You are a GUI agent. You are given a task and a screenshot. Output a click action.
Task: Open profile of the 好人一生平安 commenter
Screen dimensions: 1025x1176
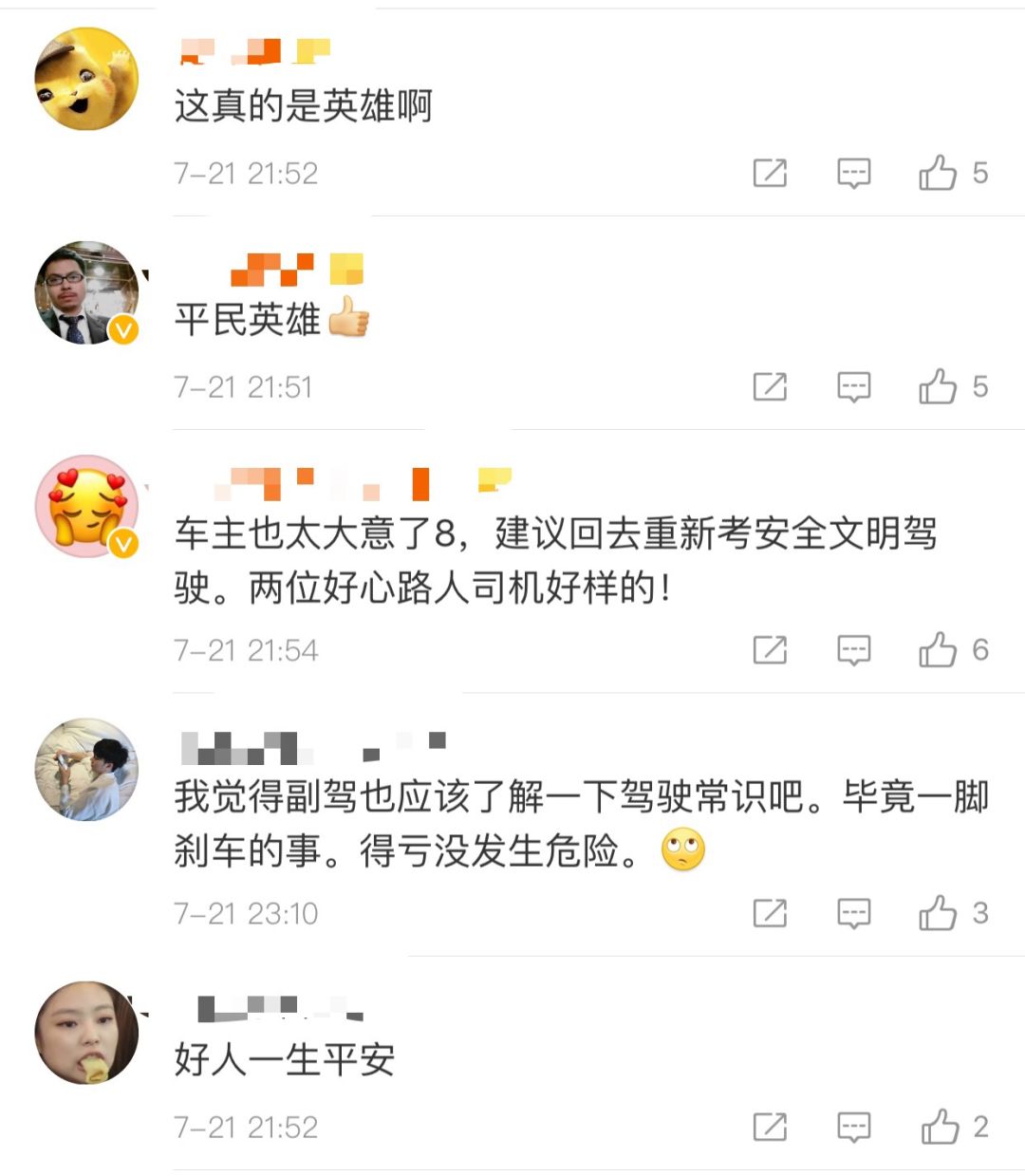86,1033
